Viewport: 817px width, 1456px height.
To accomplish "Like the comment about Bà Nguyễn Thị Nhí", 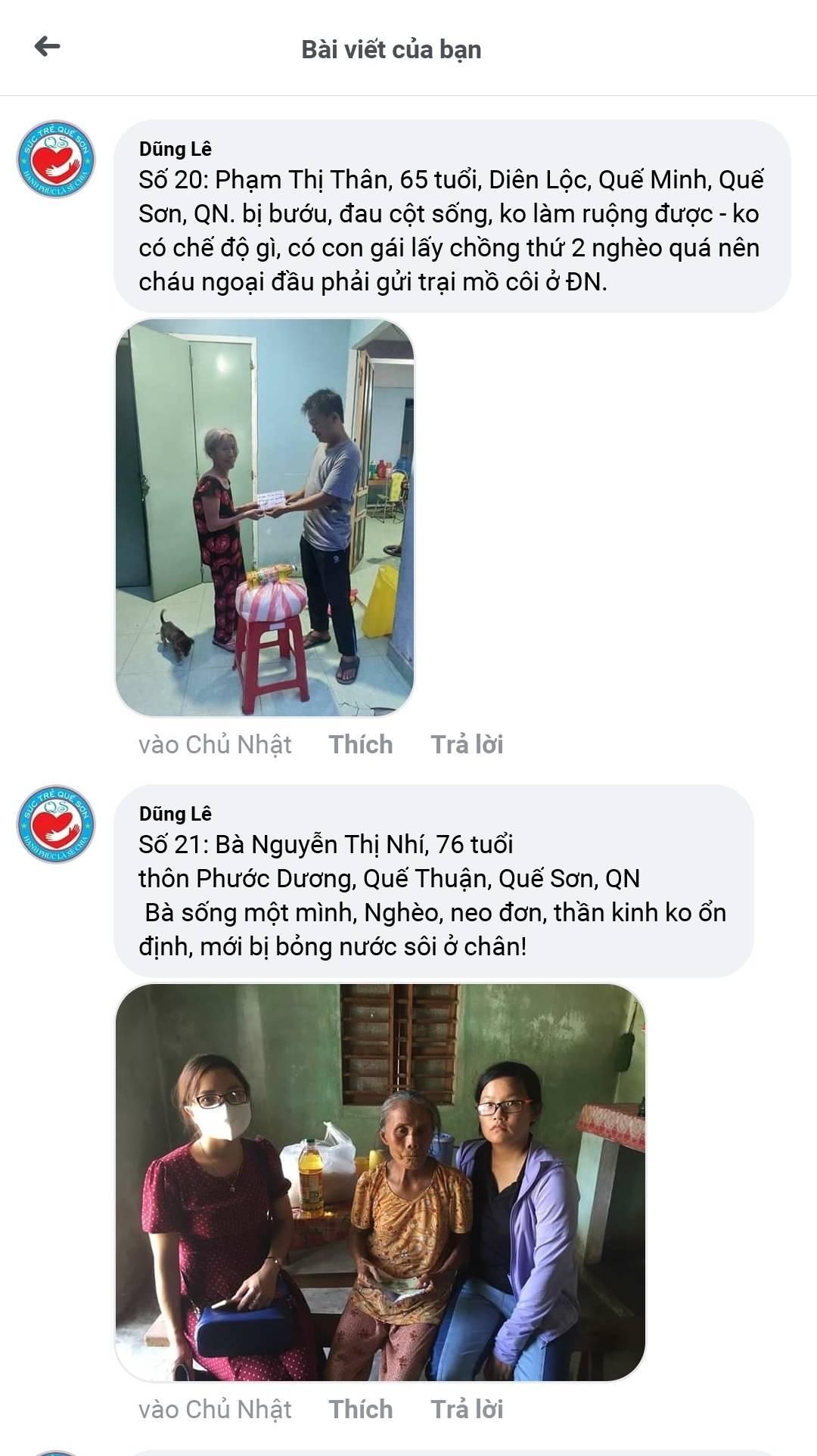I will tap(360, 1409).
